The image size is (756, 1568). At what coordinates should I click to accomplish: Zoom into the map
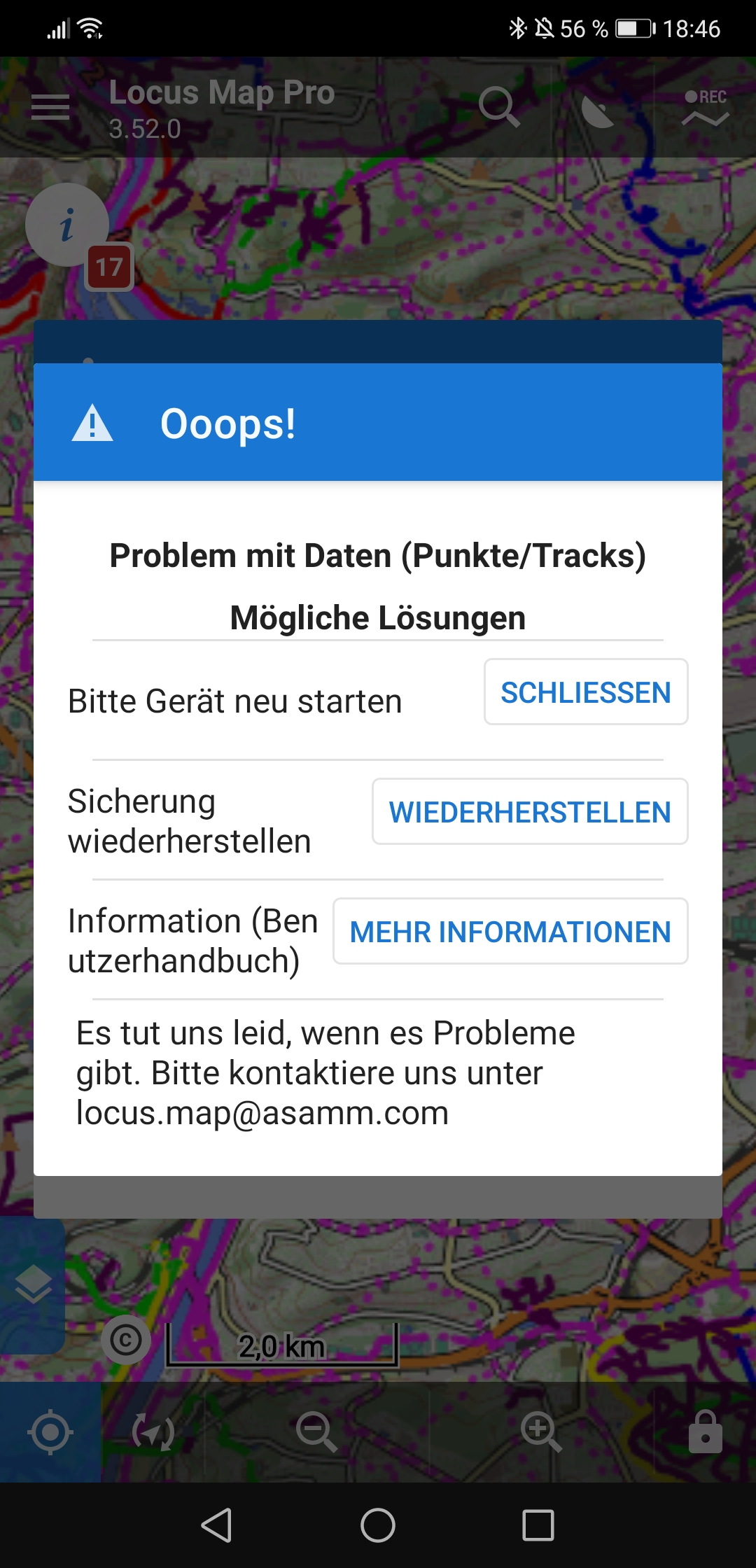click(541, 1432)
